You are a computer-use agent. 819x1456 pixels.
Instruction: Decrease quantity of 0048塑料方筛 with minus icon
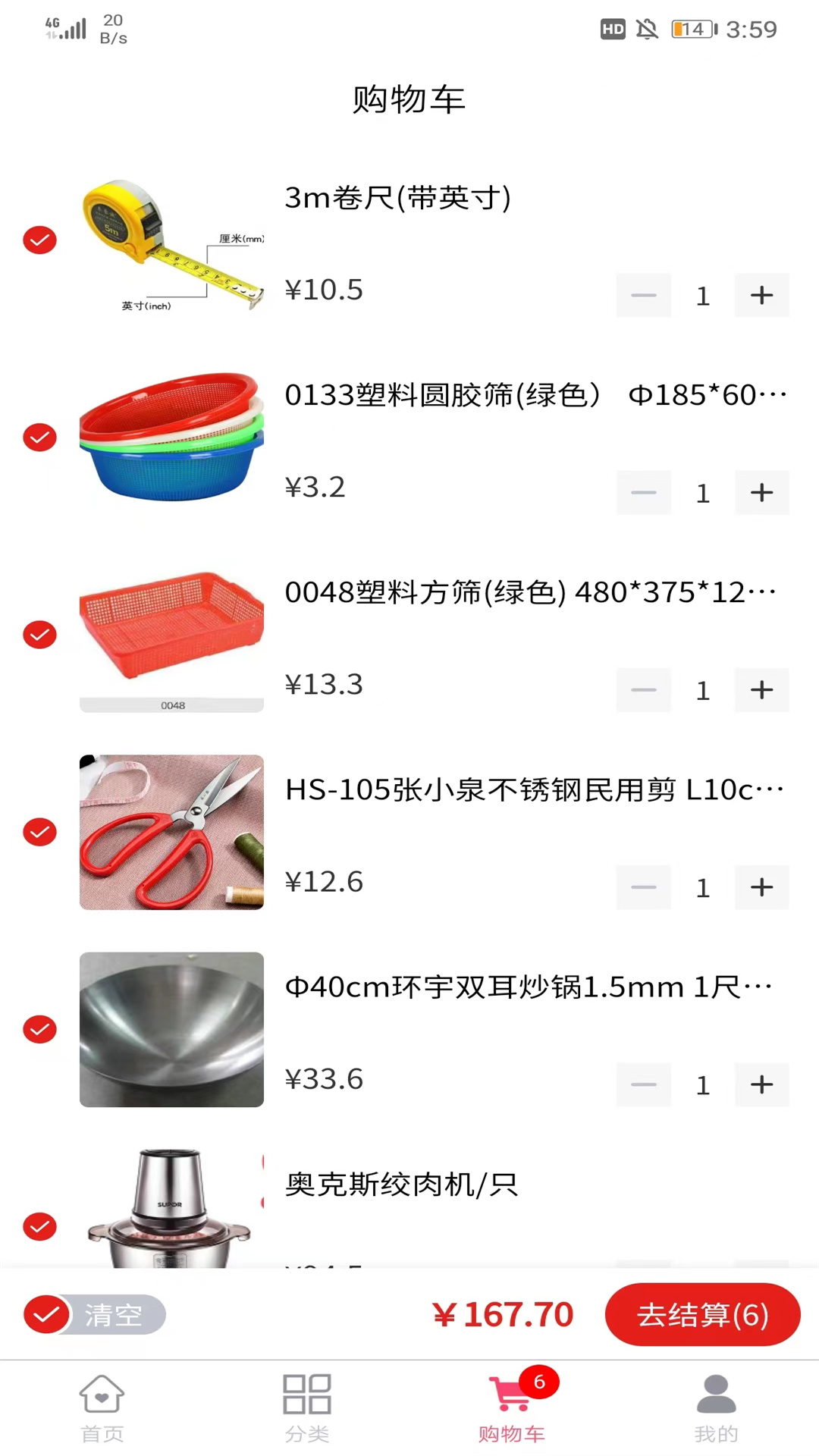[643, 690]
